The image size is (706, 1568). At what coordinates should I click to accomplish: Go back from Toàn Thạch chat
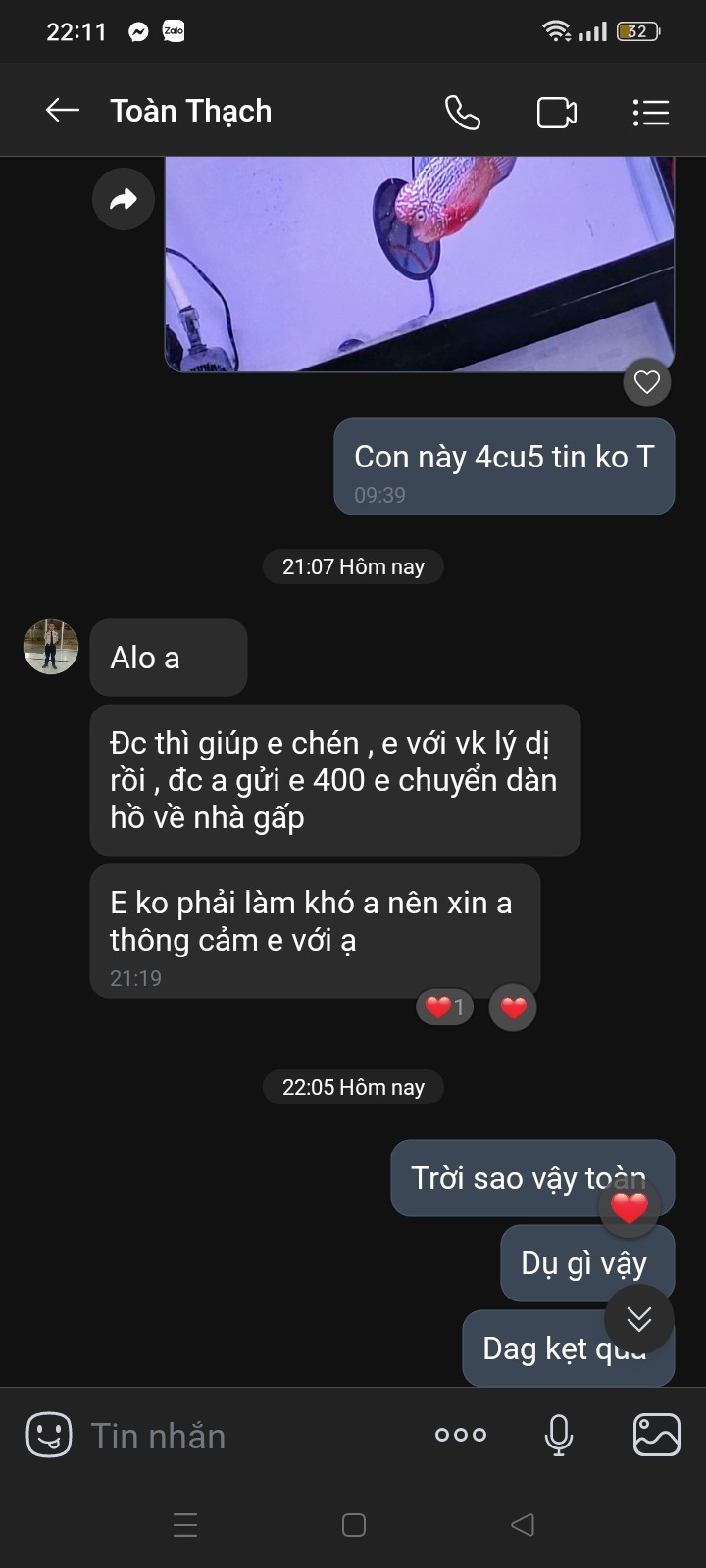63,111
